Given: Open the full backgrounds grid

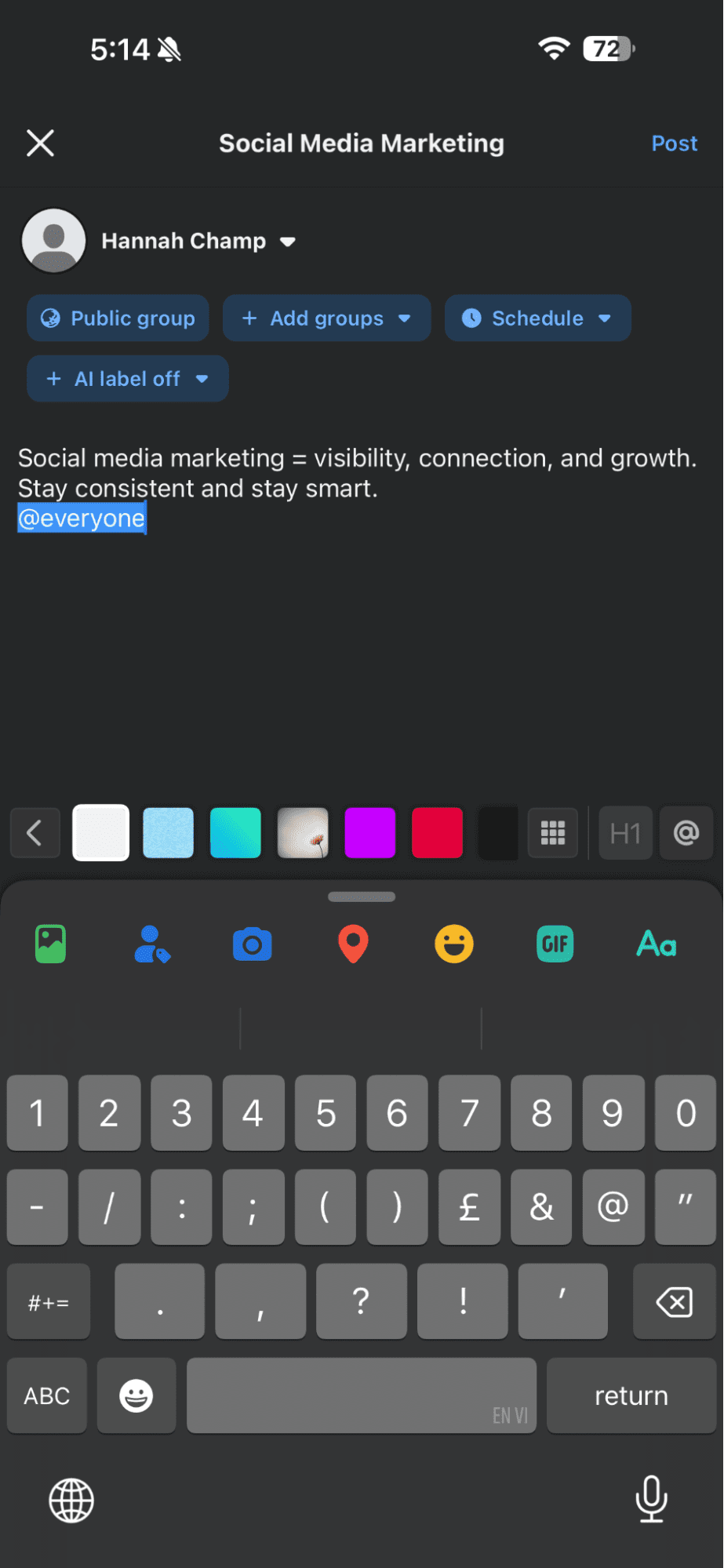Looking at the screenshot, I should click(553, 833).
